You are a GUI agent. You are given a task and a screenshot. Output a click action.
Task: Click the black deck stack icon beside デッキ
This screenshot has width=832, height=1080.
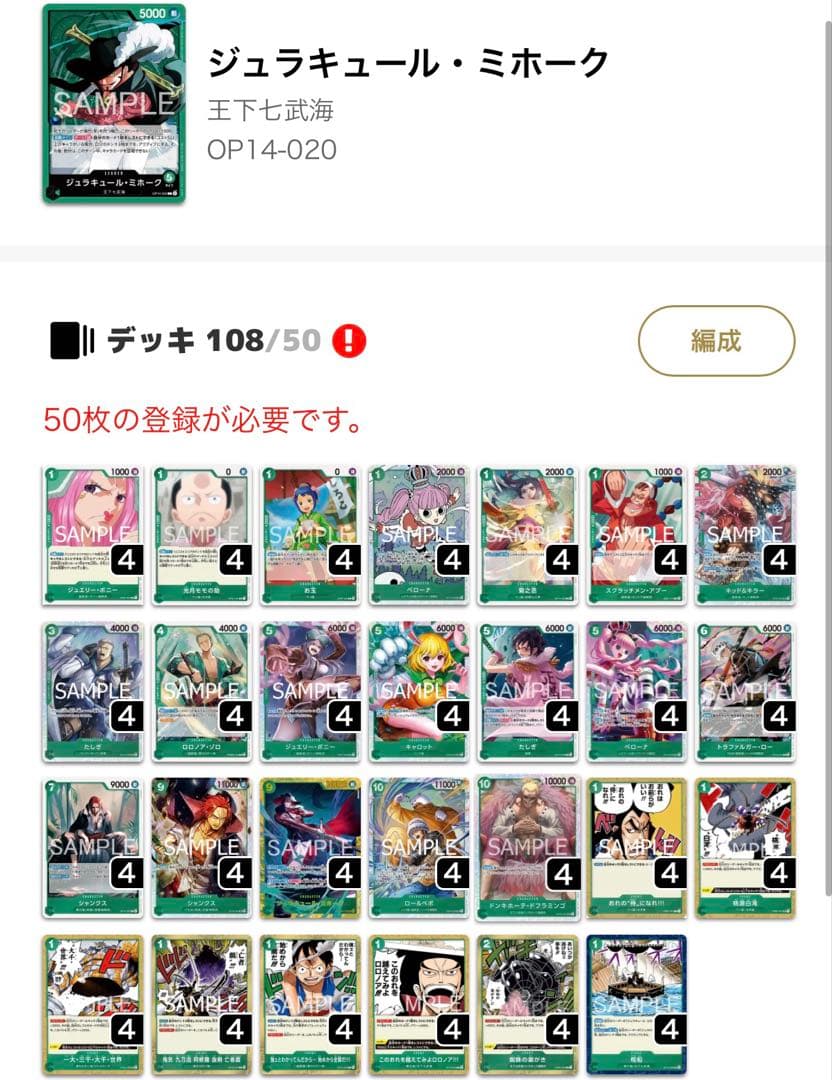coord(64,341)
